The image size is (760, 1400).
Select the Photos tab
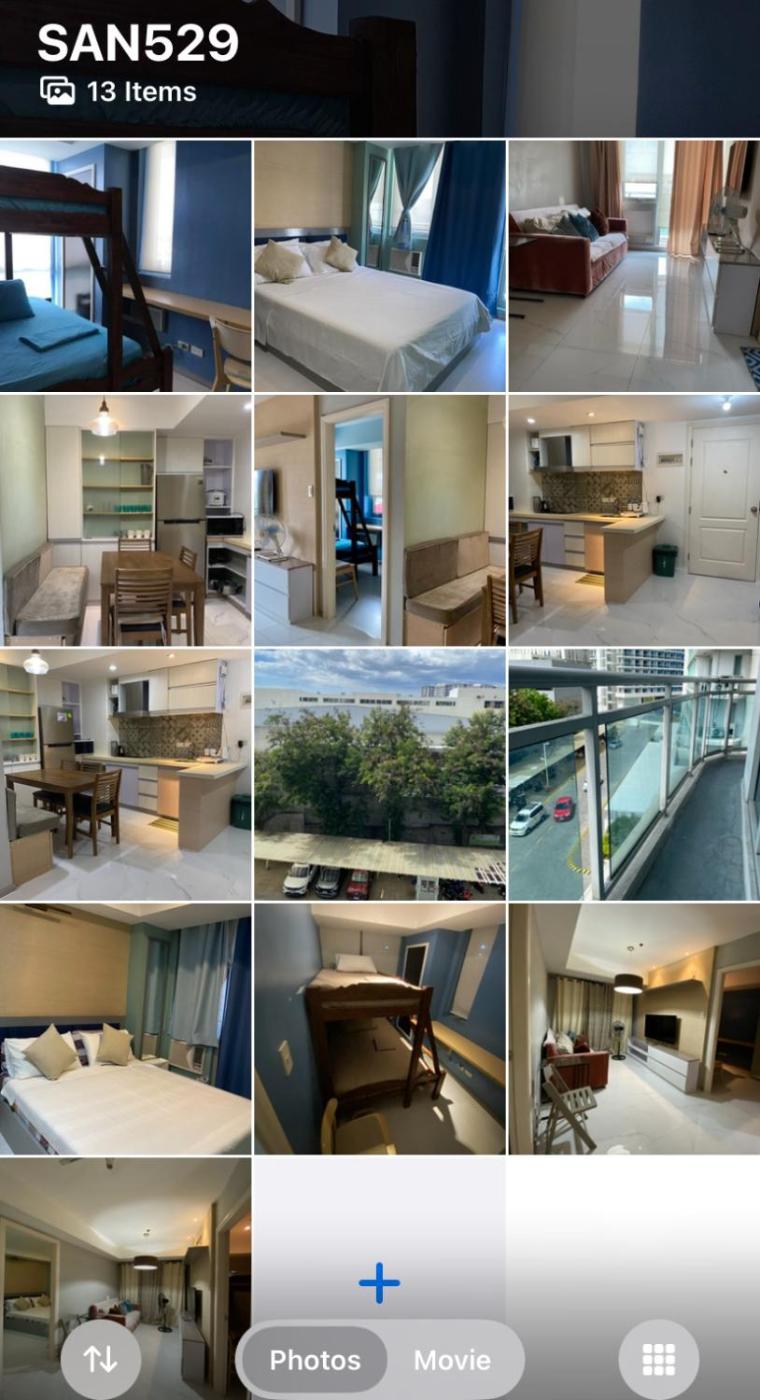(315, 1360)
